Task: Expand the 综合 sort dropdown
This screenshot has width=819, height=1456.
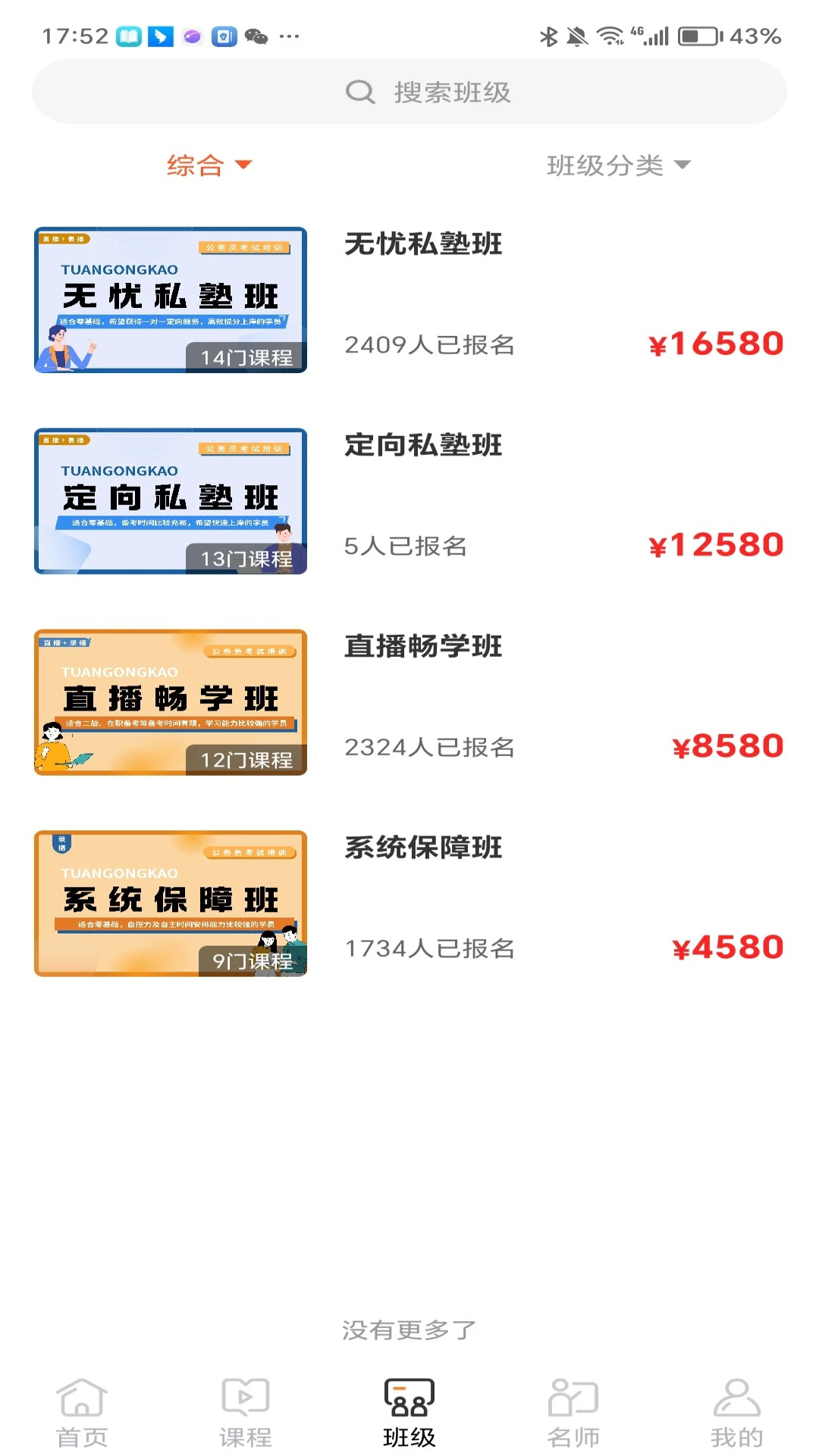Action: (x=209, y=165)
